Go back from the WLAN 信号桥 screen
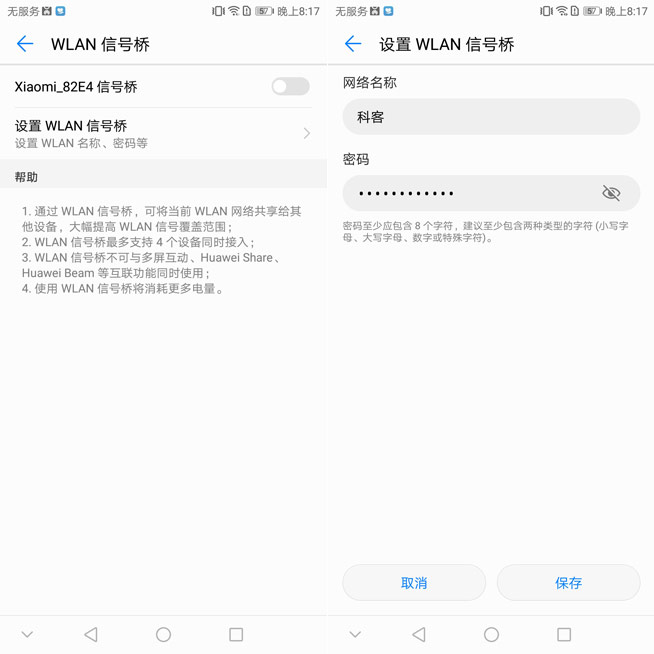654x654 pixels. (x=25, y=44)
